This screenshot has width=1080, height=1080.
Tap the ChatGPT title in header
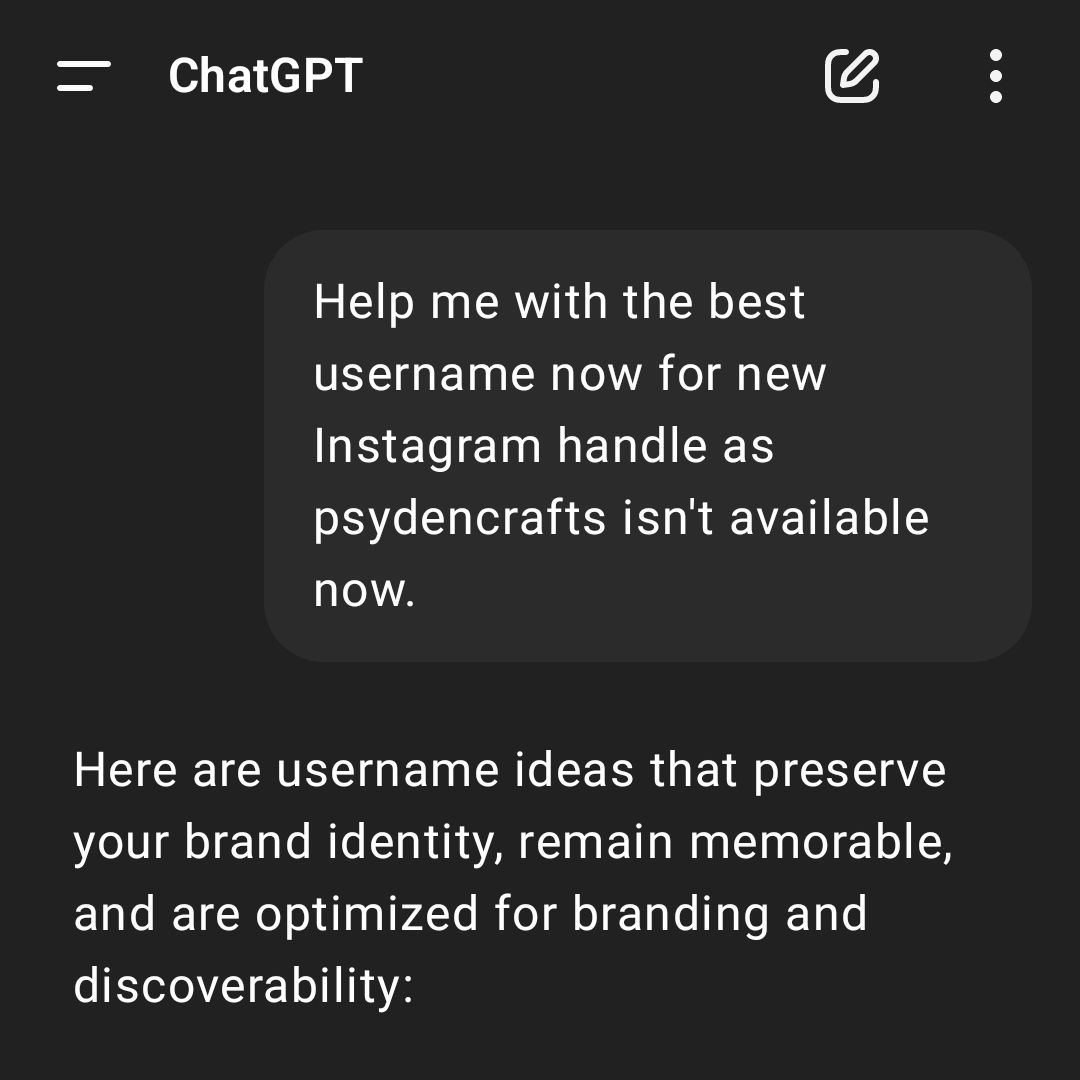[x=265, y=76]
